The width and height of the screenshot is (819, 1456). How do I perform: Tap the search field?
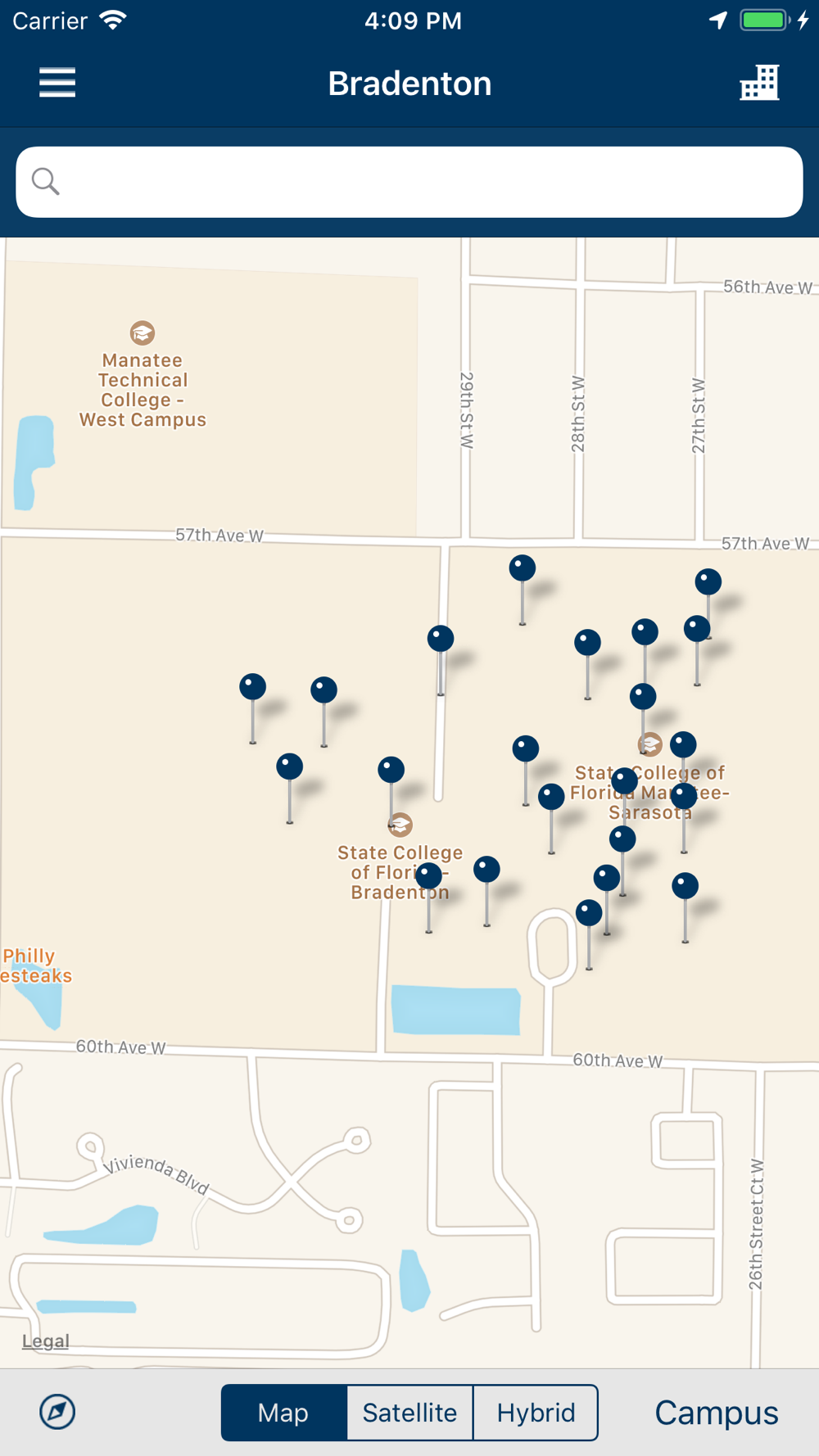pos(409,182)
